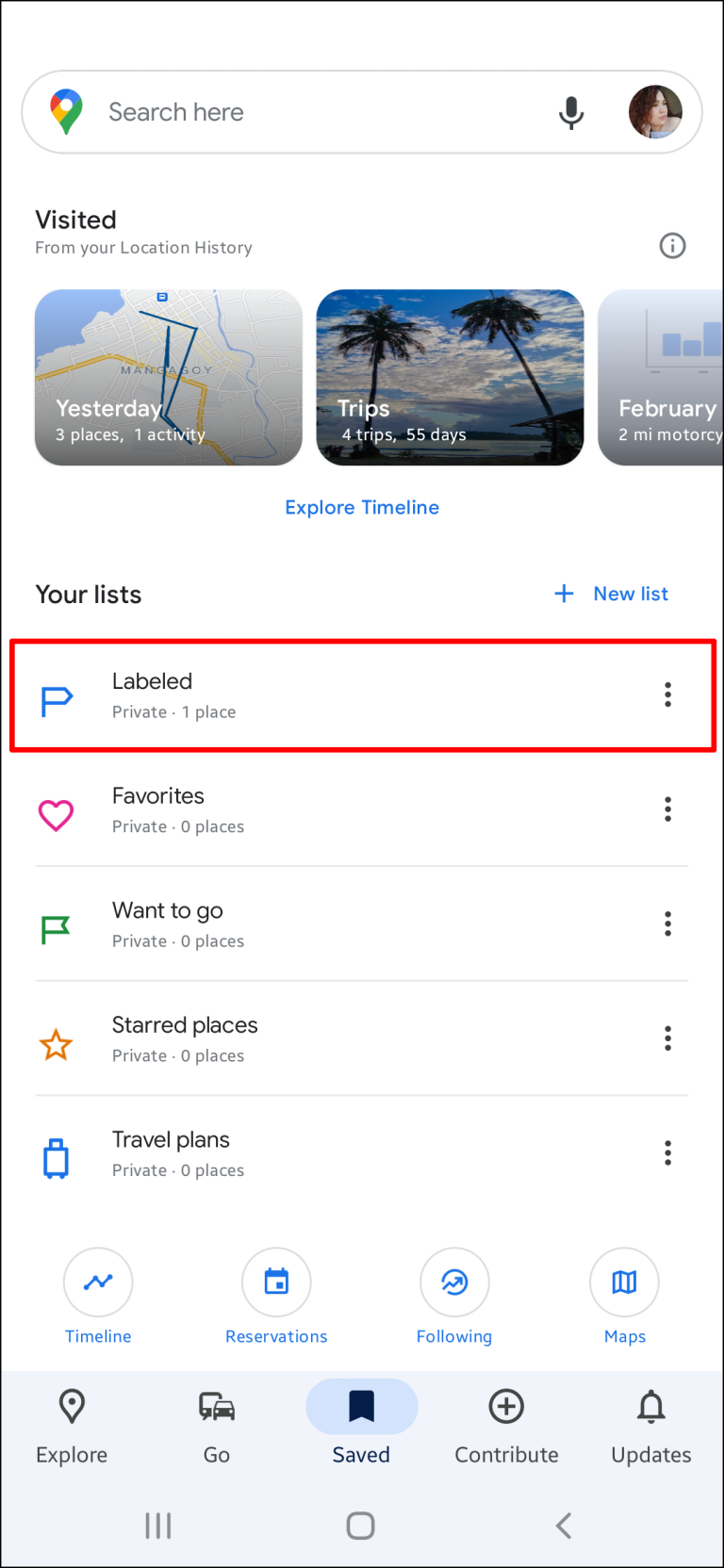Tap the star icon for Starred places
The width and height of the screenshot is (724, 1568).
(56, 1044)
